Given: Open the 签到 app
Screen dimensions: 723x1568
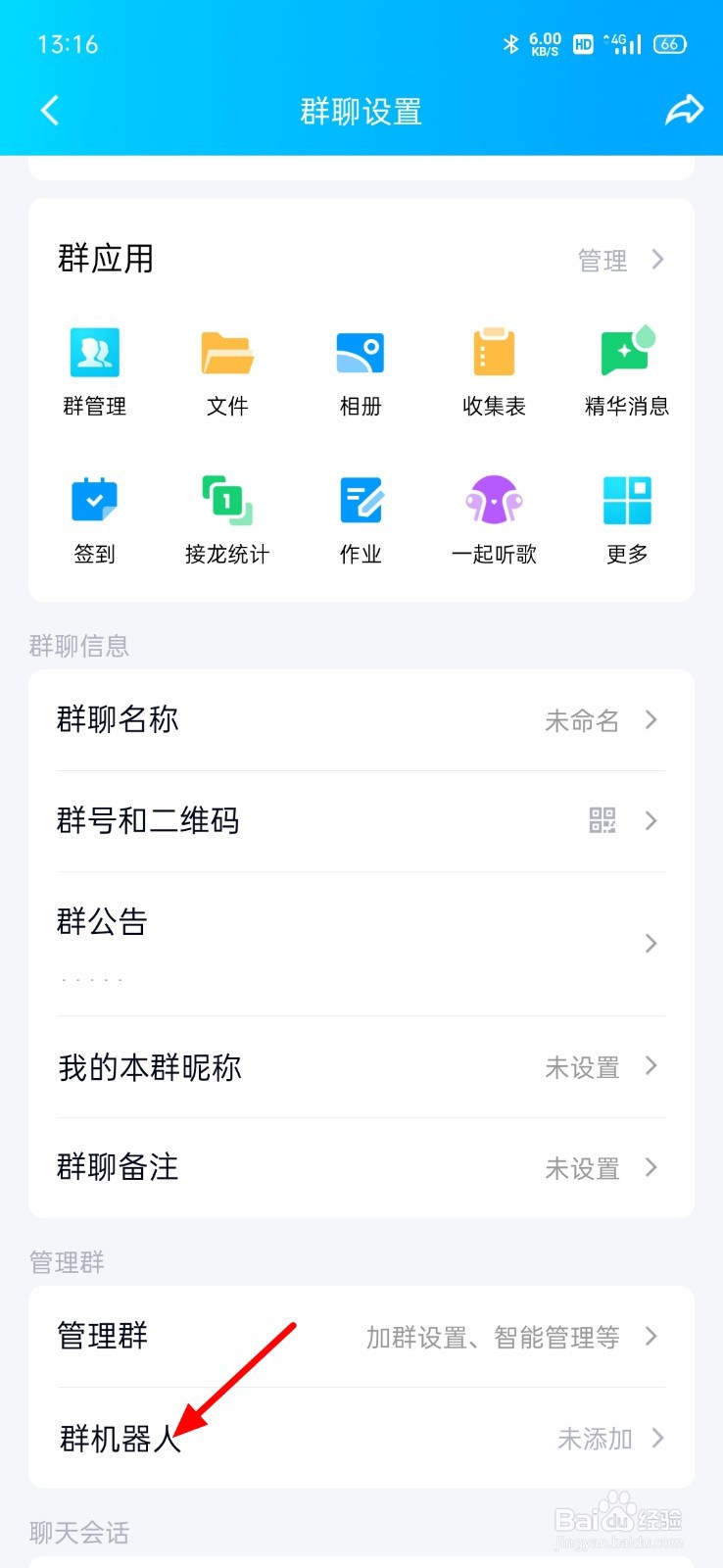Looking at the screenshot, I should (95, 520).
